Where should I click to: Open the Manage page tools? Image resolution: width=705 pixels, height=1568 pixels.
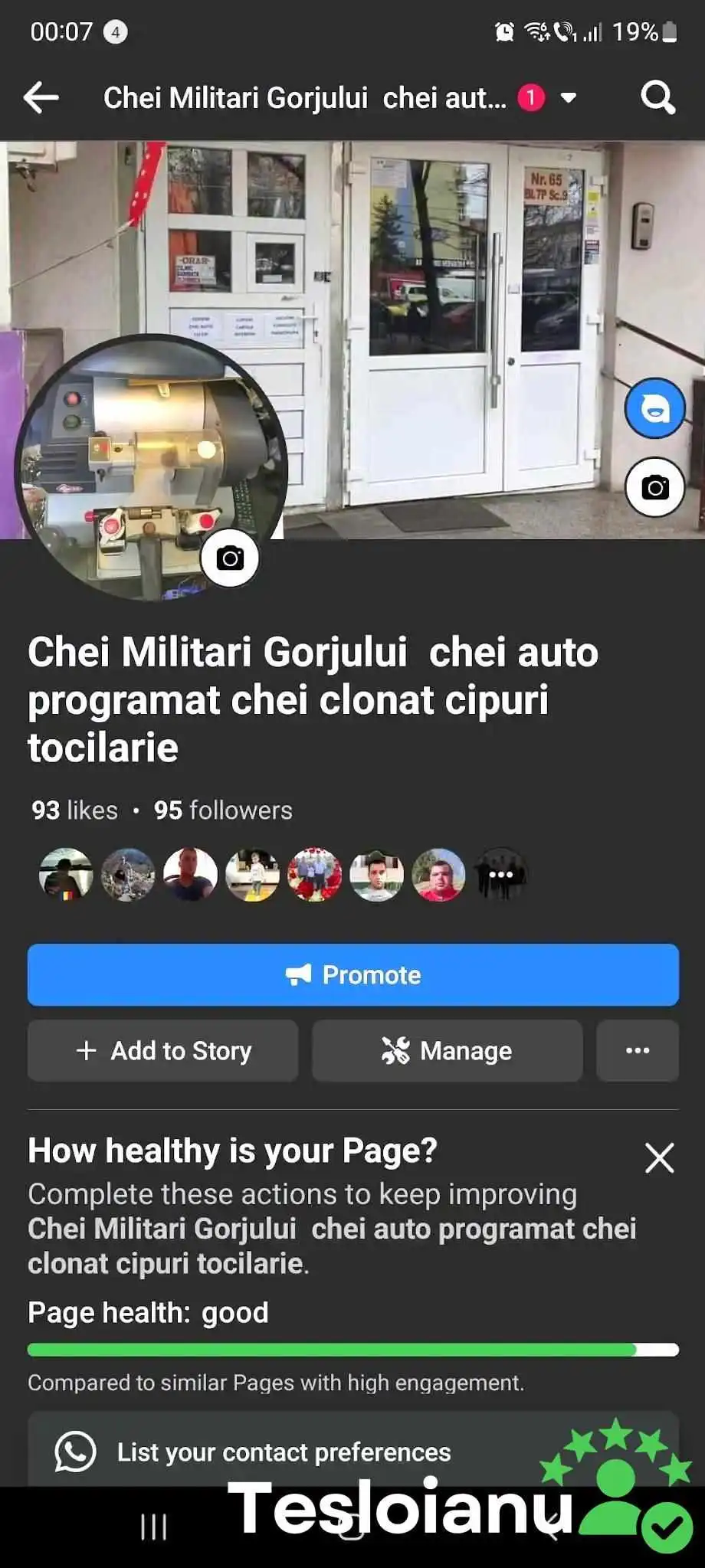(x=448, y=1050)
